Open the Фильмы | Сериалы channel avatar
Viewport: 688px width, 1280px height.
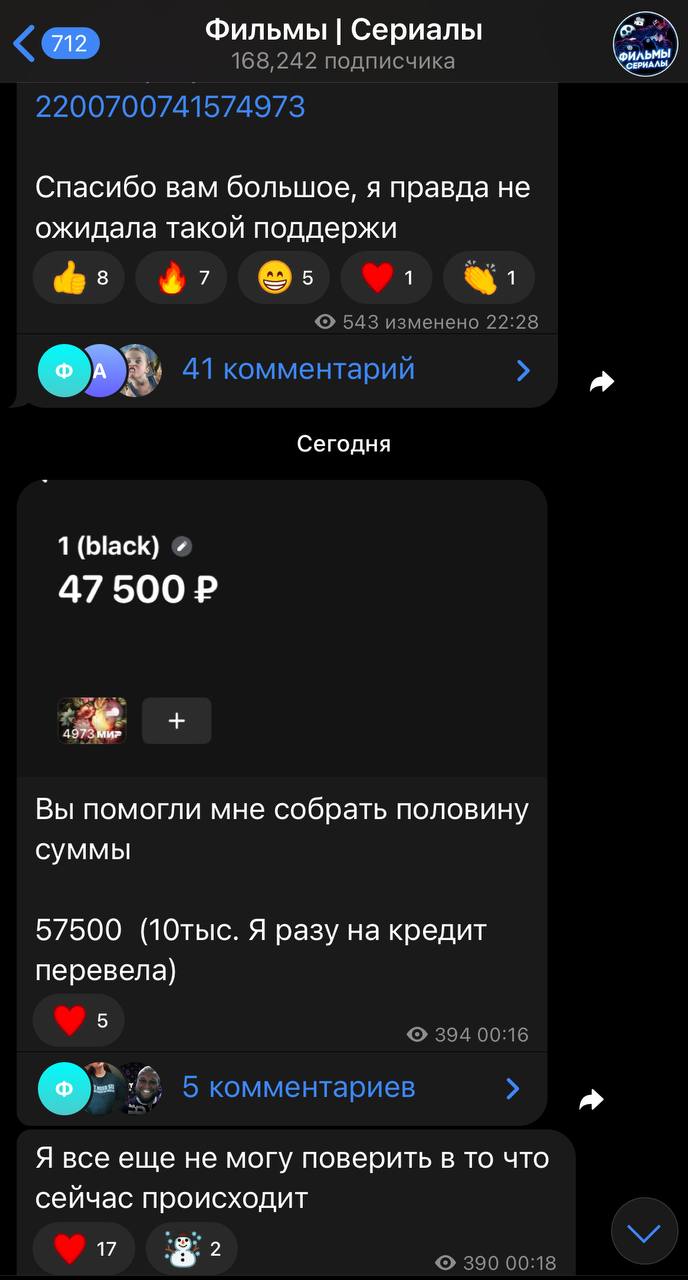point(645,43)
